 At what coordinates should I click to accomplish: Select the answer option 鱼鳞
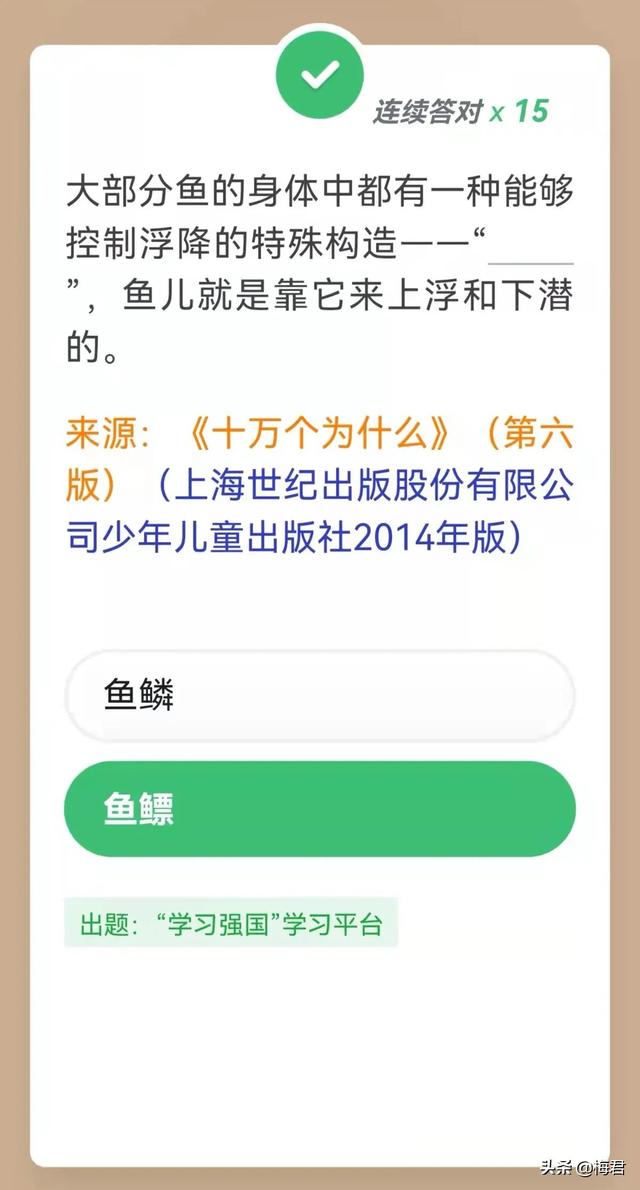pyautogui.click(x=319, y=696)
